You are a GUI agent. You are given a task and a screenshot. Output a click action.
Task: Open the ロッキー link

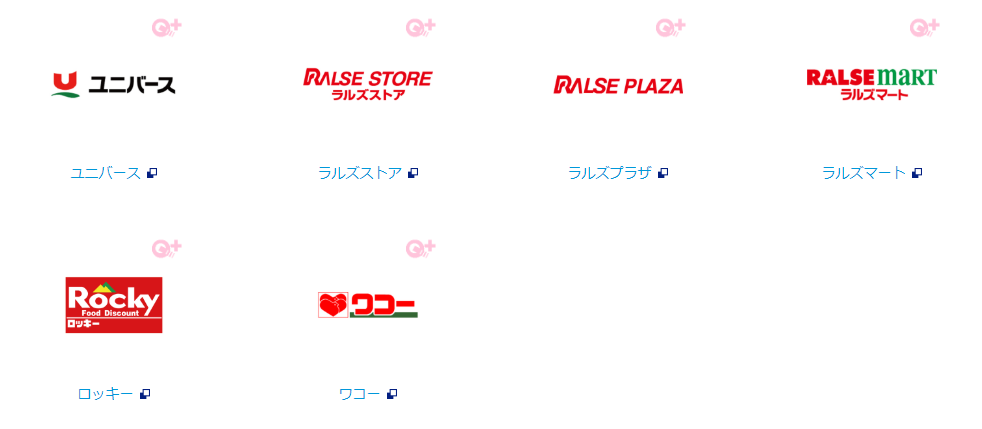106,394
